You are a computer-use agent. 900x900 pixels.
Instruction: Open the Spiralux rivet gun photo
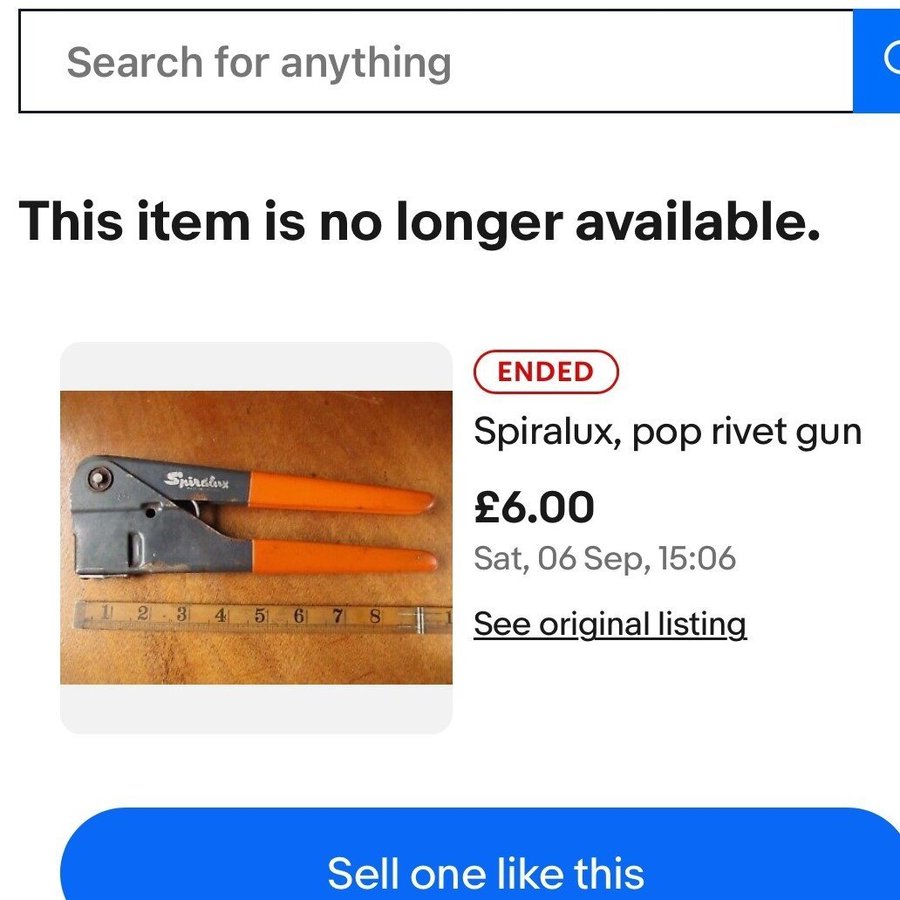(x=256, y=537)
